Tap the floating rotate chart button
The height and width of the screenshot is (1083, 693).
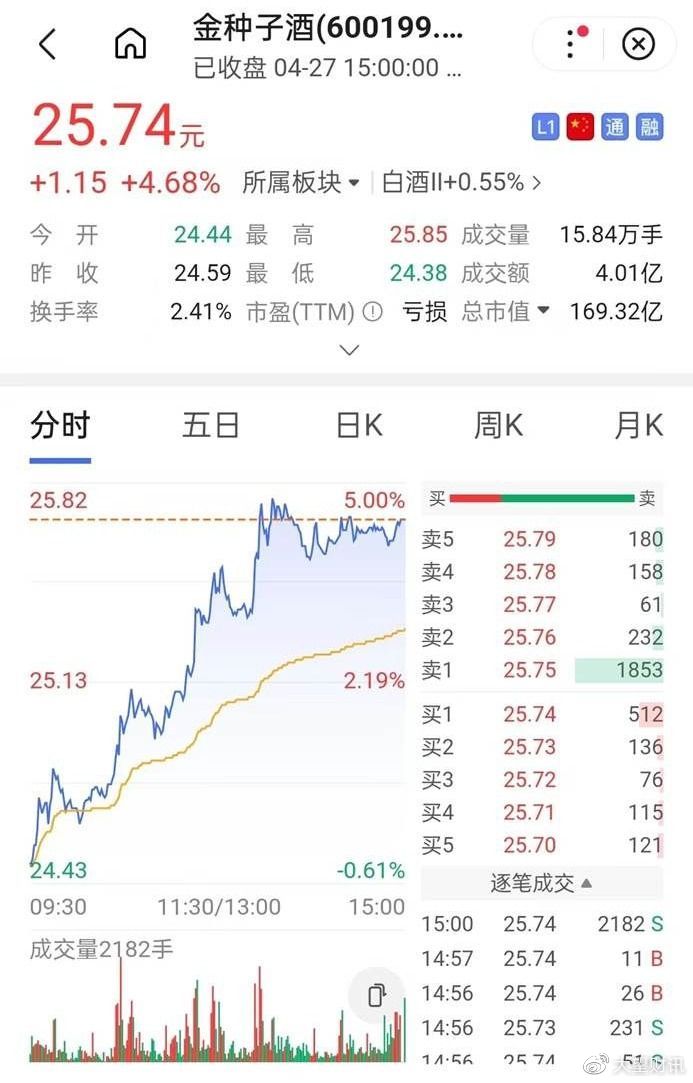(x=376, y=994)
